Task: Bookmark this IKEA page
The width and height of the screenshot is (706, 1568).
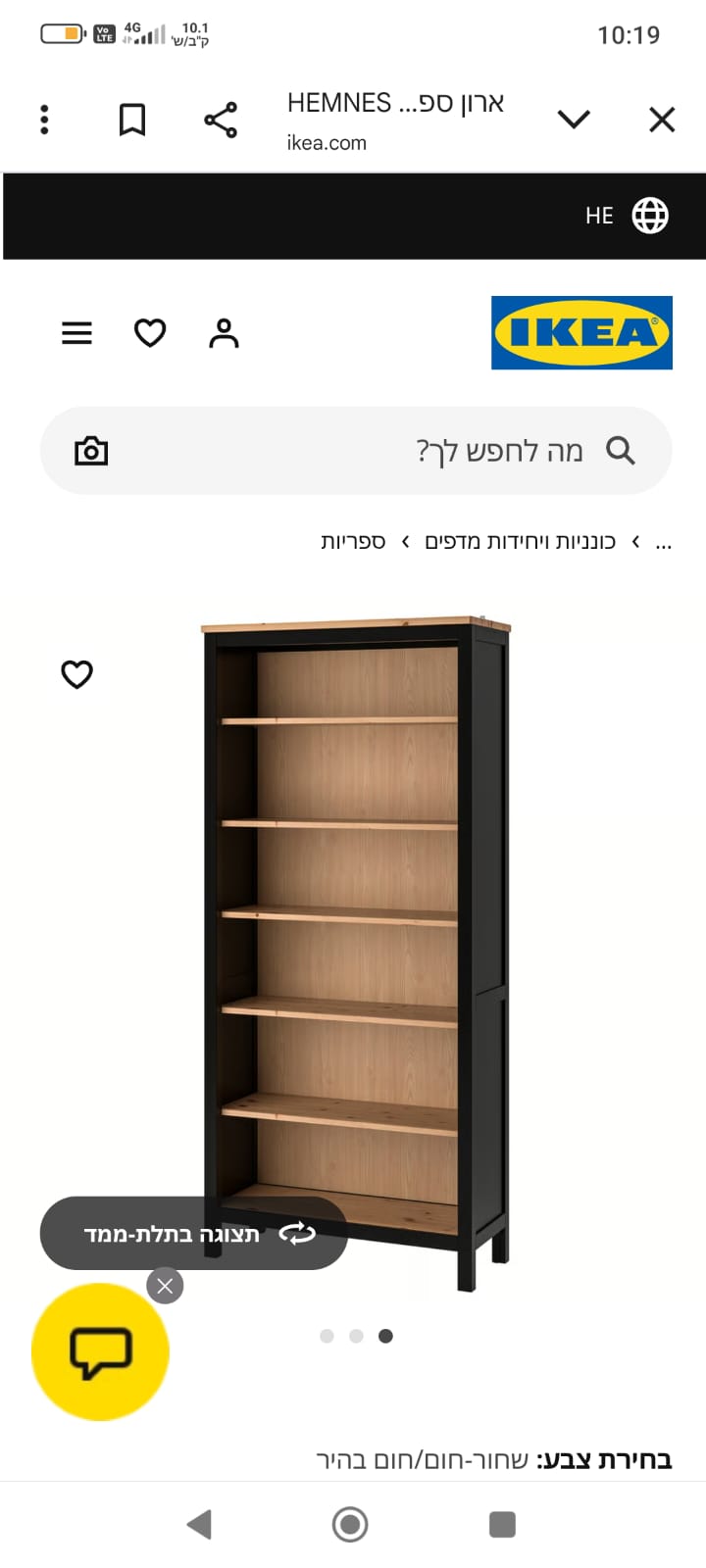Action: (x=132, y=120)
